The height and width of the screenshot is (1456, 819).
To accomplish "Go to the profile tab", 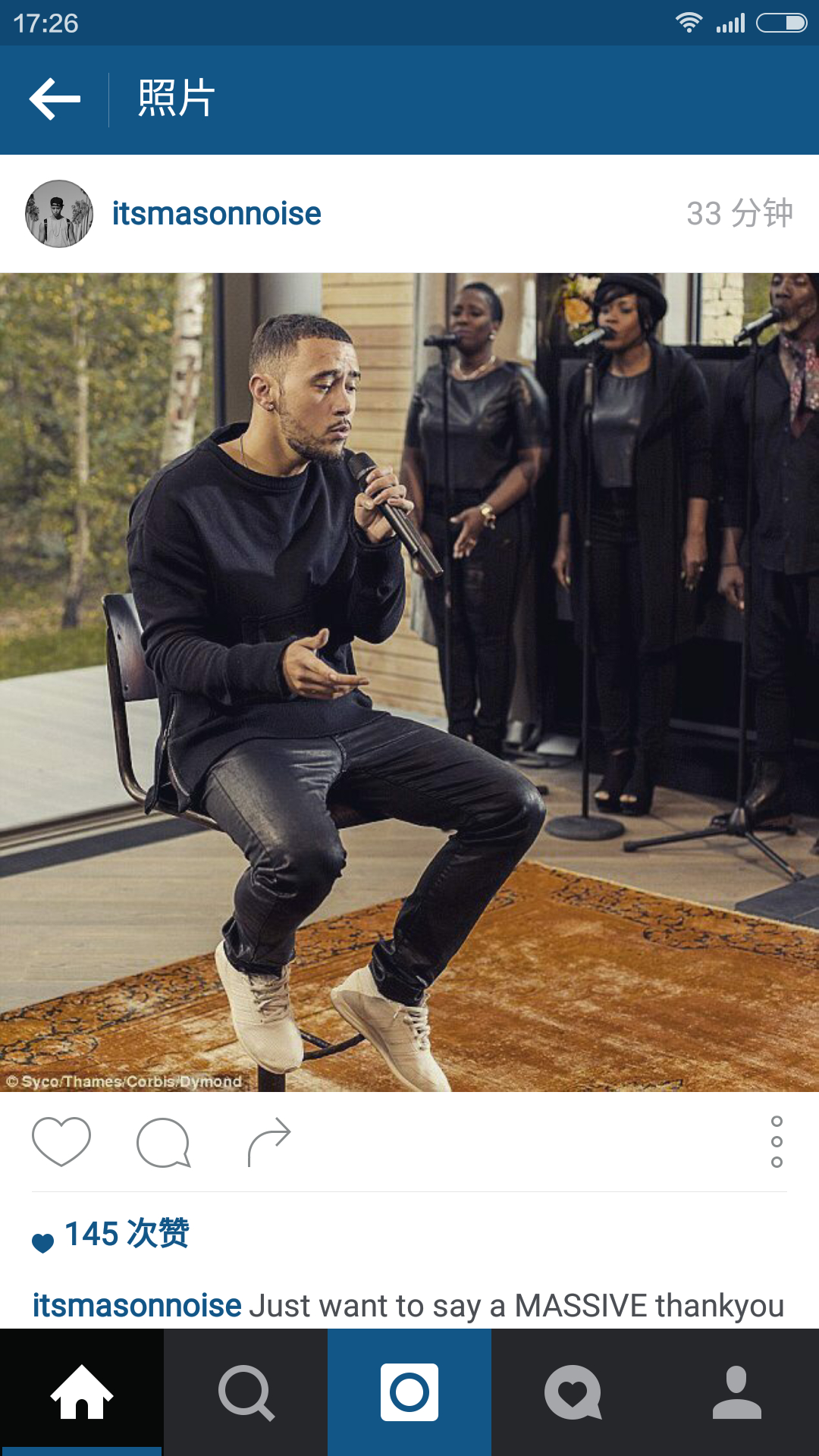I will (737, 1392).
